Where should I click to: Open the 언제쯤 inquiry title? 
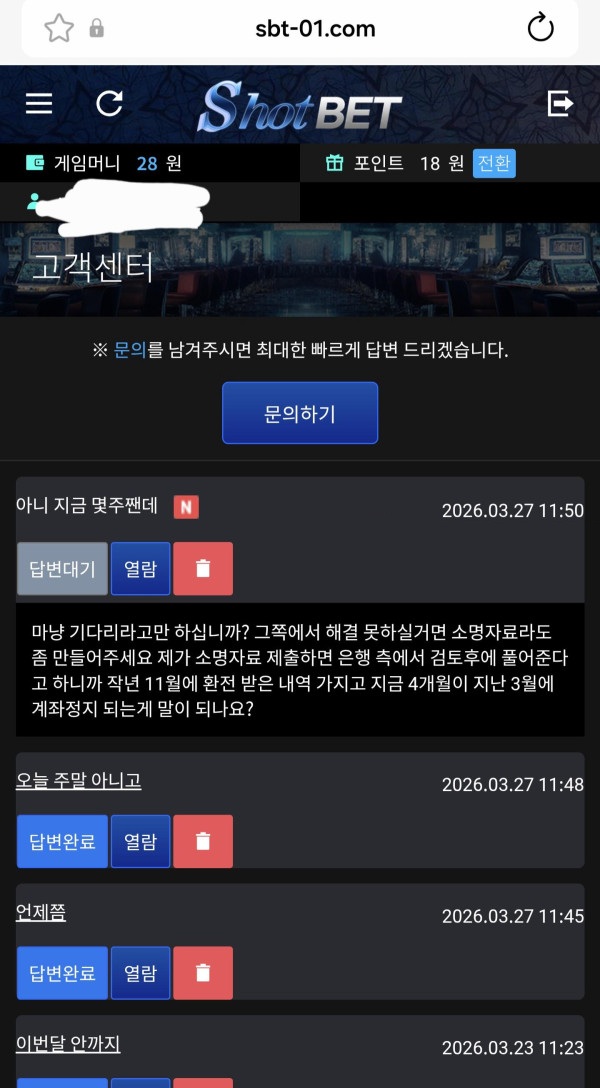[x=41, y=912]
